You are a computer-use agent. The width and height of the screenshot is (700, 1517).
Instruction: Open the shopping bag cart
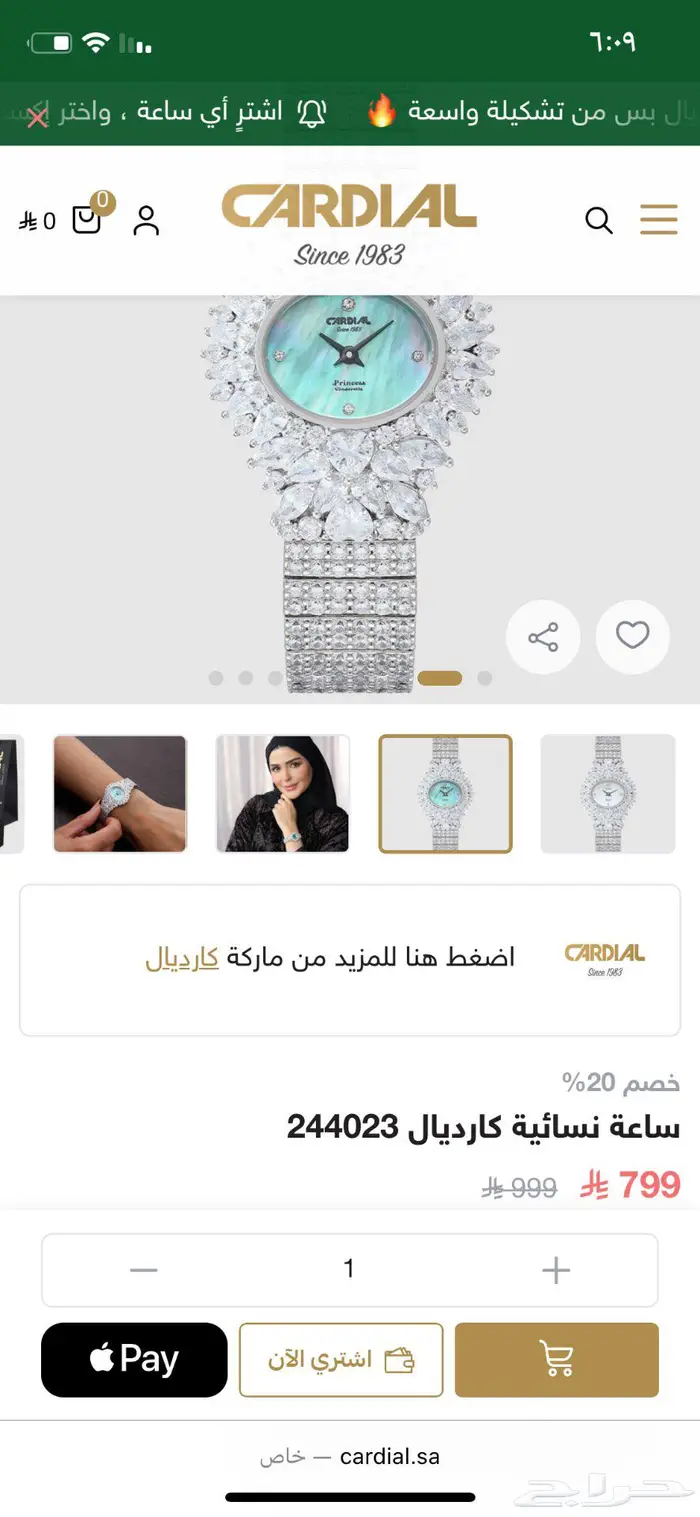(88, 216)
